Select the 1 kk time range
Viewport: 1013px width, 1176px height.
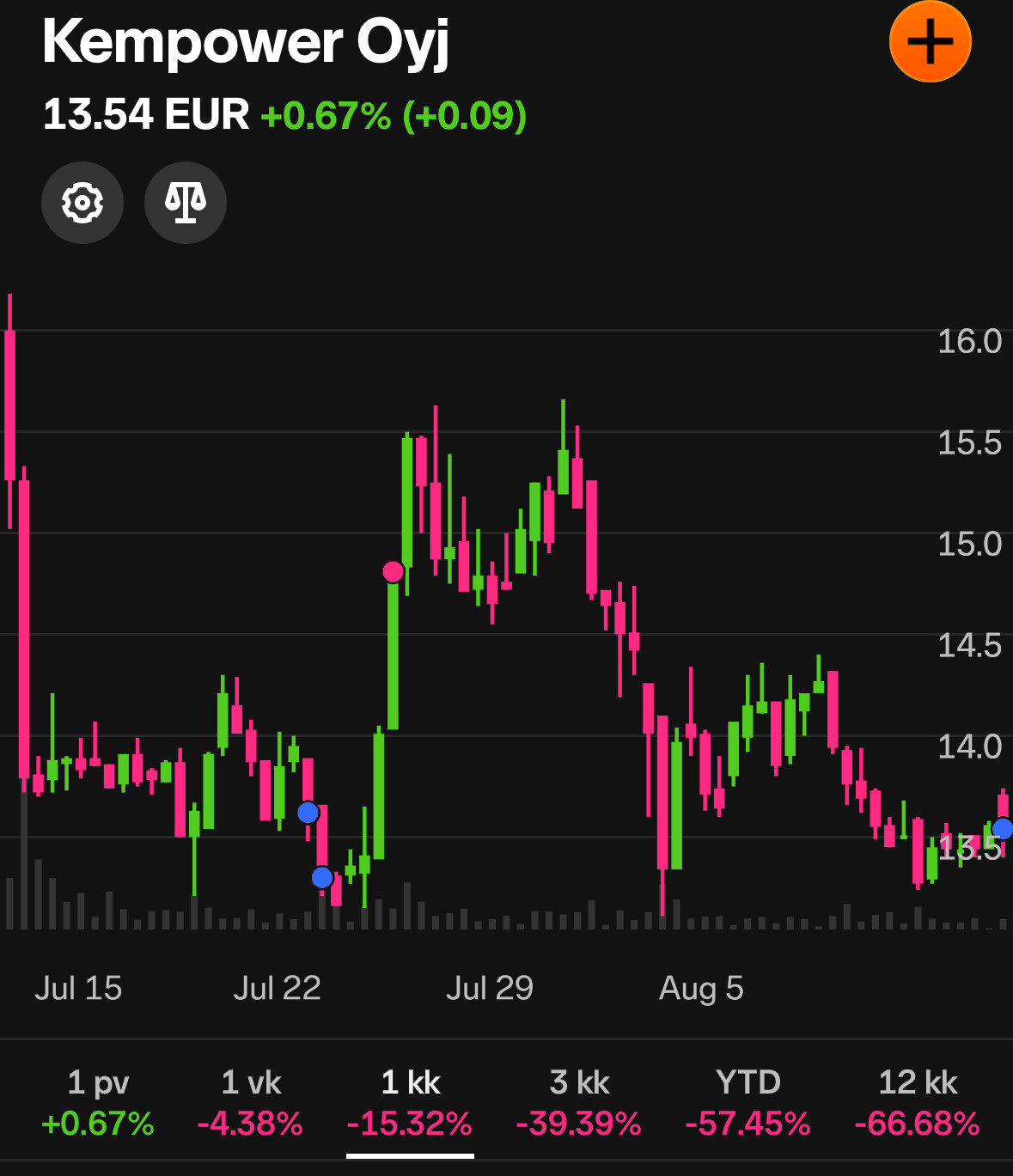(x=410, y=1102)
